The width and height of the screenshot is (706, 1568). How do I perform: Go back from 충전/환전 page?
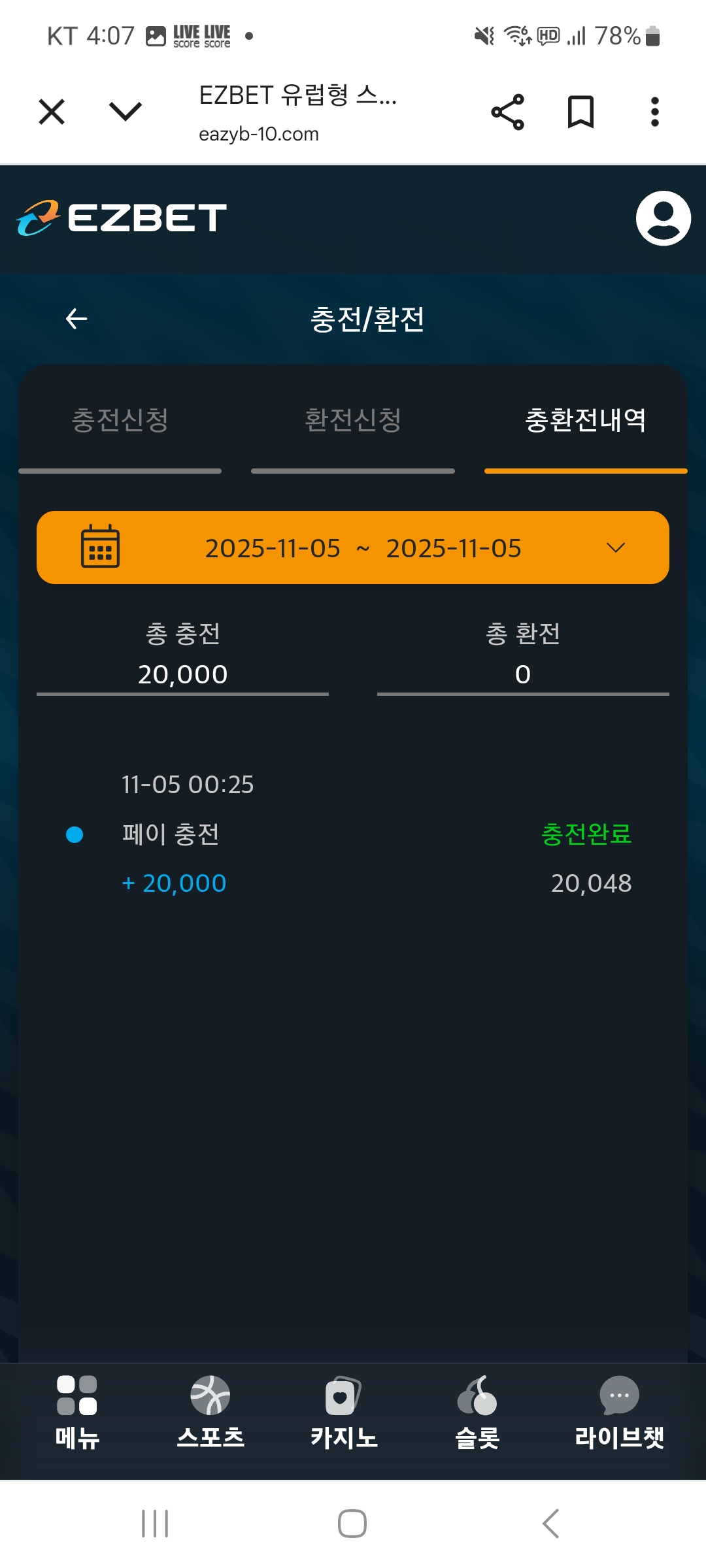click(x=76, y=319)
